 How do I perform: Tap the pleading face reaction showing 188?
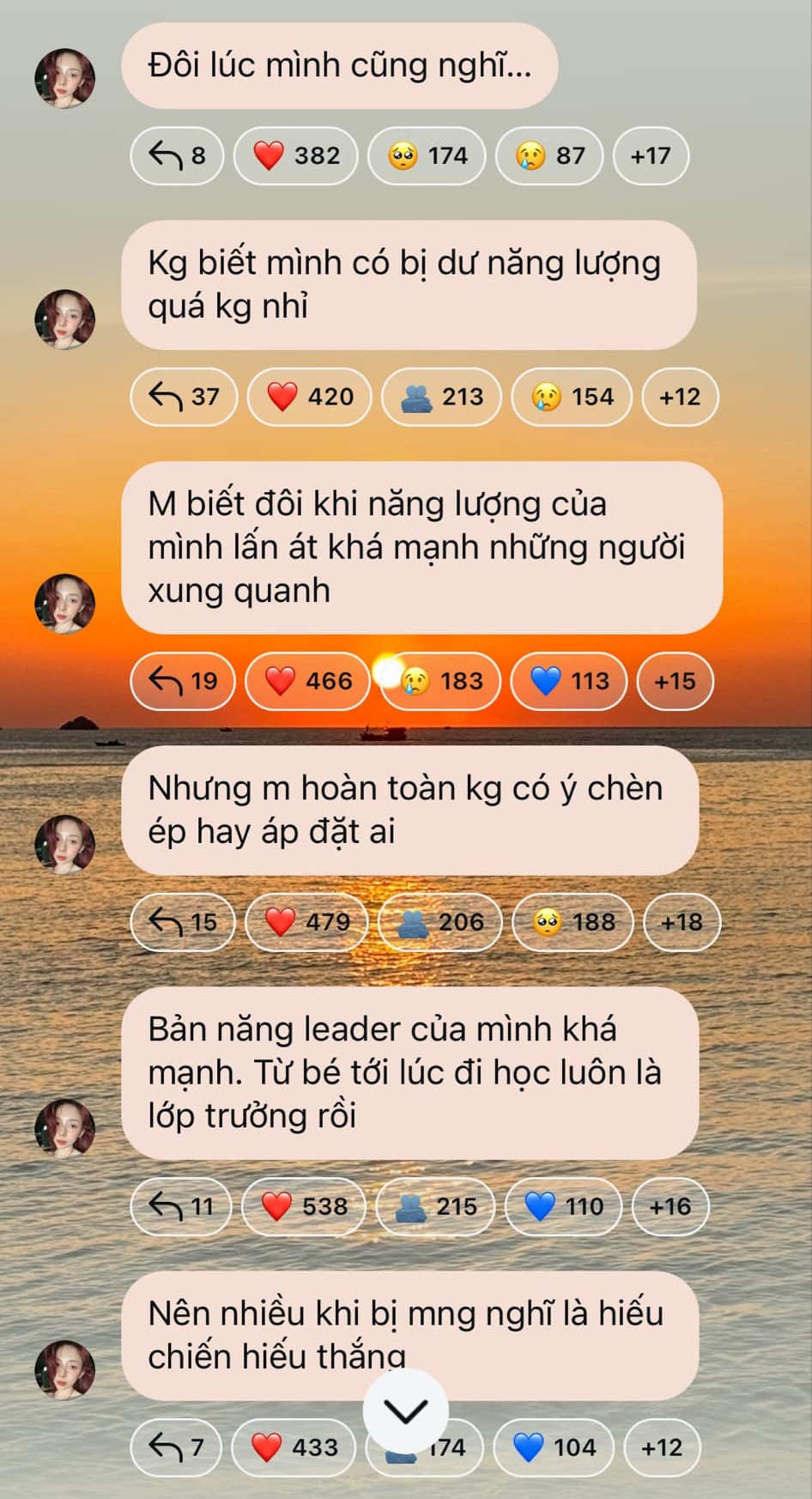pyautogui.click(x=573, y=922)
